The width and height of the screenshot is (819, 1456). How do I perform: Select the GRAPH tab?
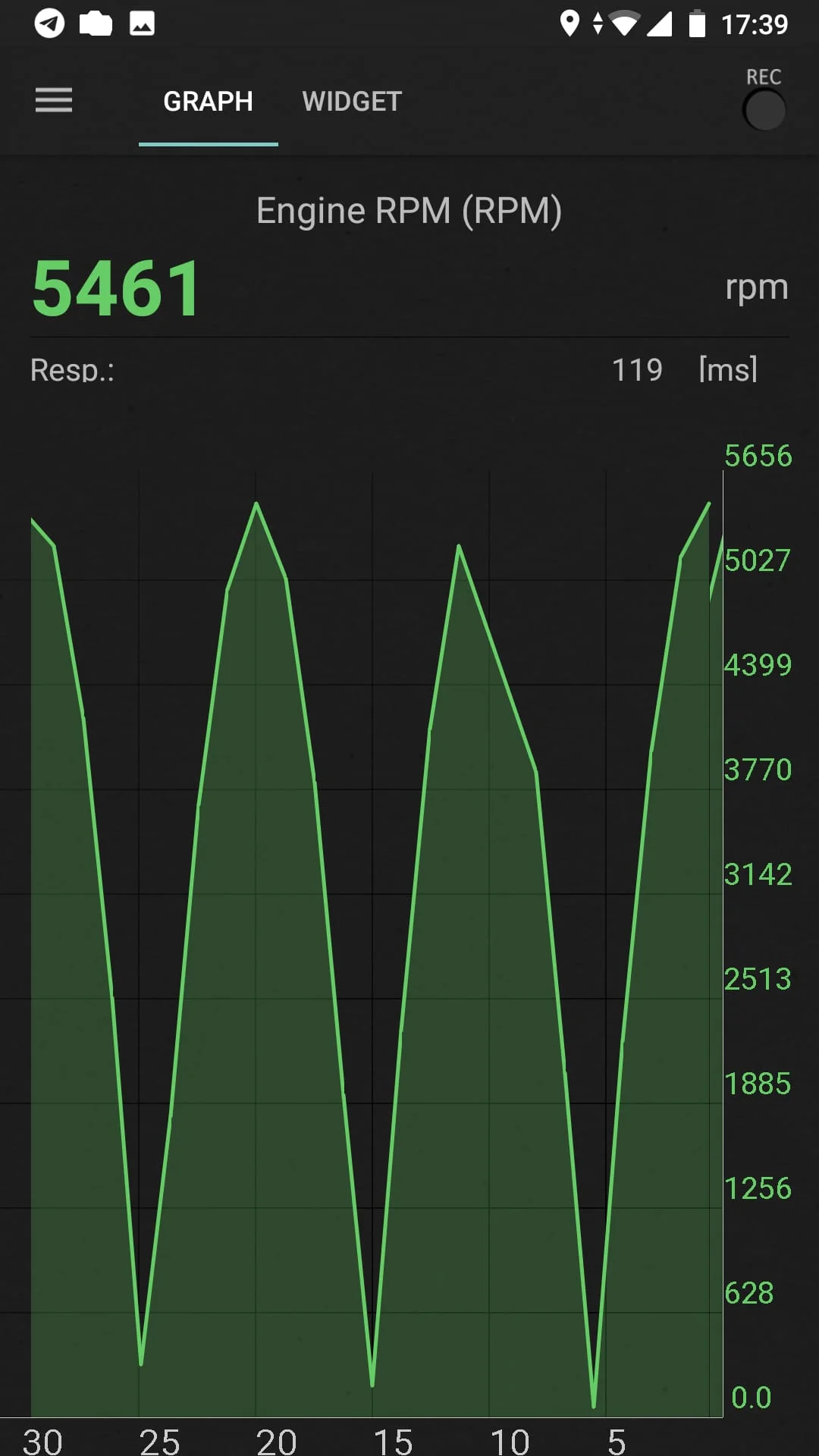[208, 101]
